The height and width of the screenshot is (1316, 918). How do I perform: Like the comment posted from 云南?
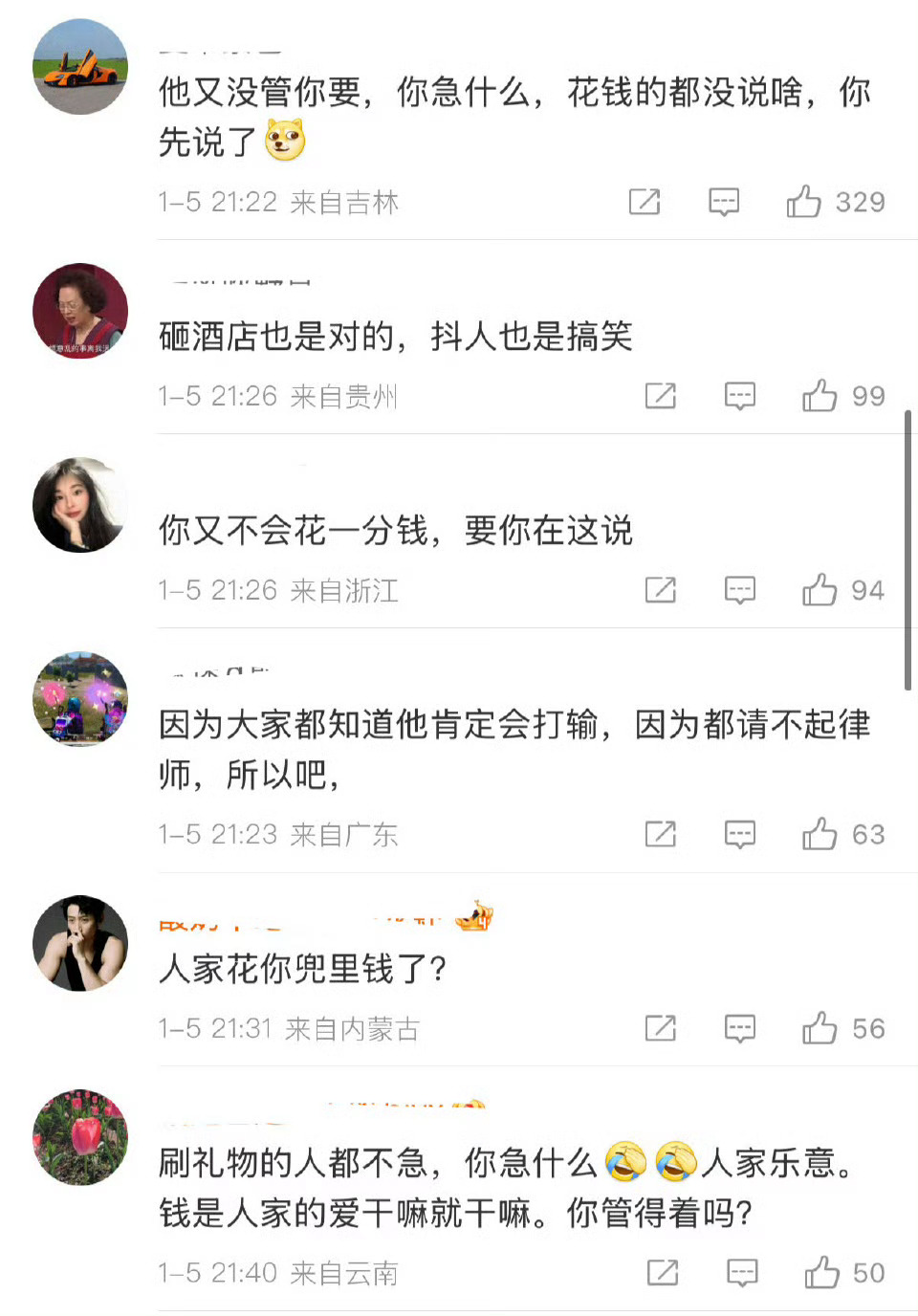point(821,1273)
